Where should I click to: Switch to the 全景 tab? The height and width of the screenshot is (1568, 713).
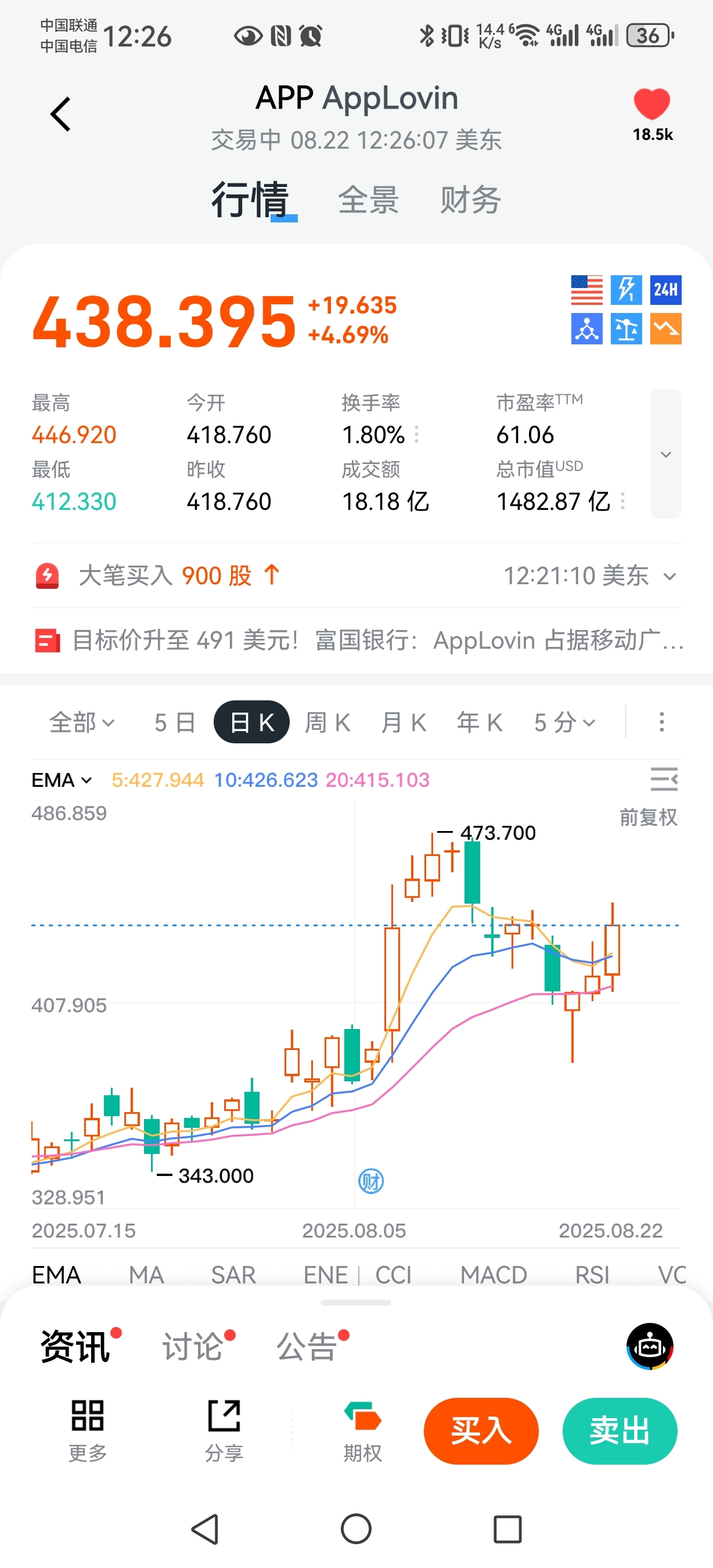coord(368,200)
